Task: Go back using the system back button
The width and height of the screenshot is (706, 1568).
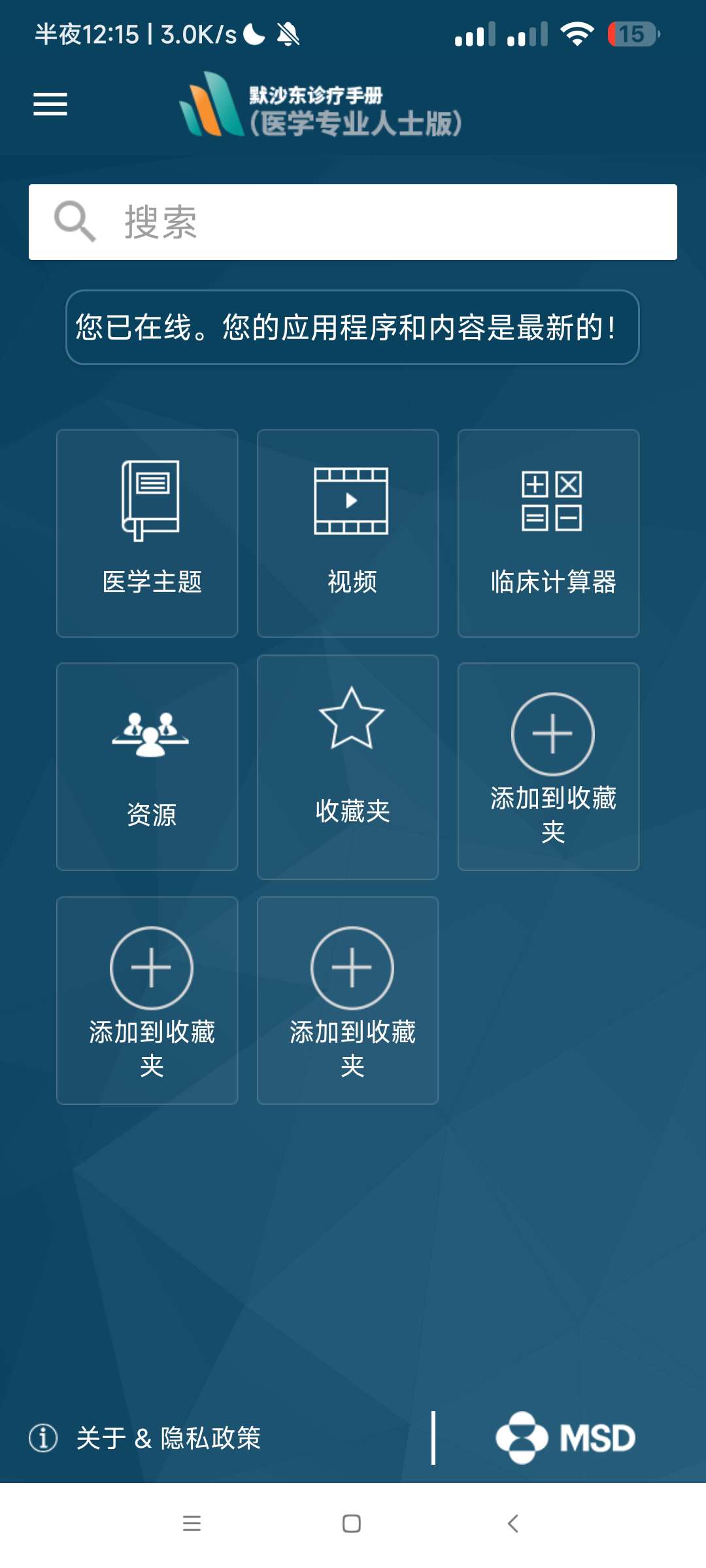Action: [513, 1524]
